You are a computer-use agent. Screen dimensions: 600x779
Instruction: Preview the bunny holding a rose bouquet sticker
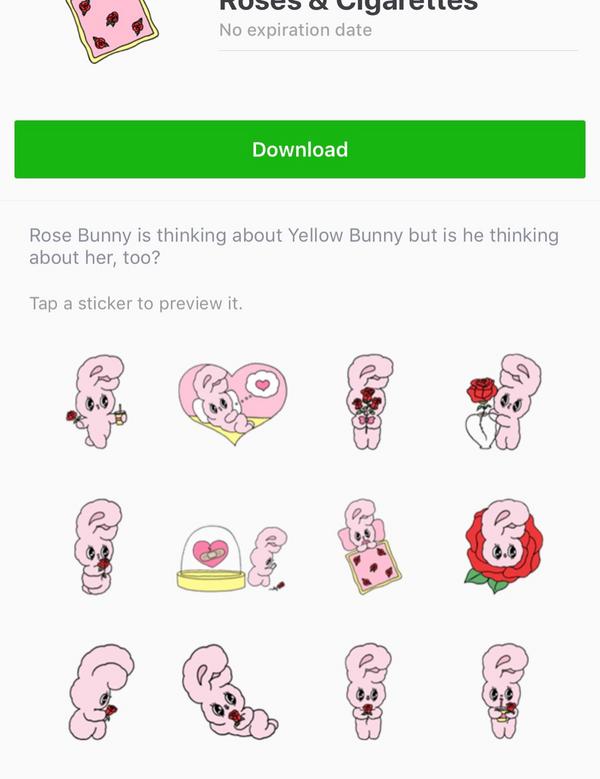(366, 402)
